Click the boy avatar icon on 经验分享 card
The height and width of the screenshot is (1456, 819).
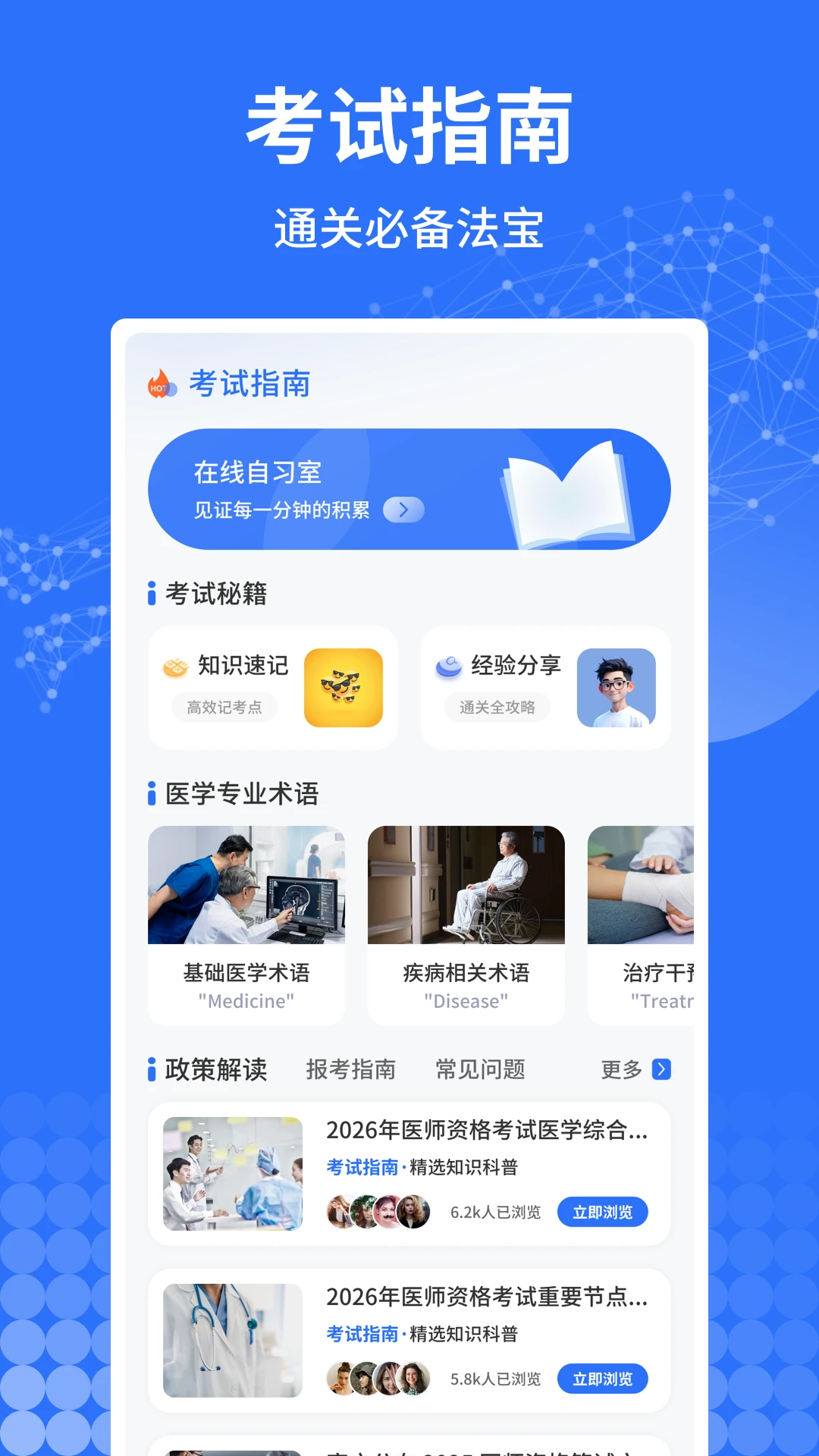click(x=617, y=687)
